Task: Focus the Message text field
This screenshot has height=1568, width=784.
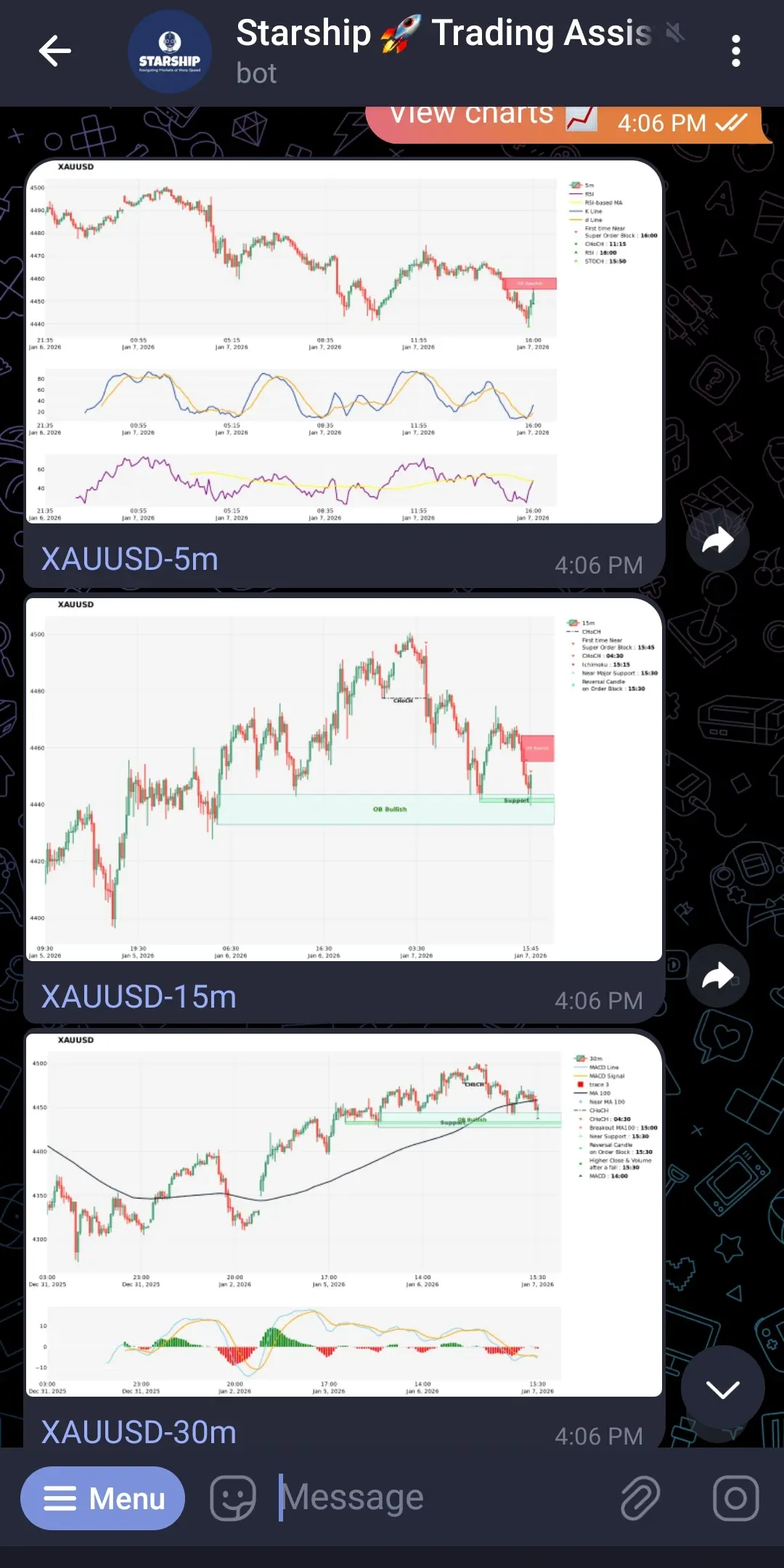Action: point(436,1498)
